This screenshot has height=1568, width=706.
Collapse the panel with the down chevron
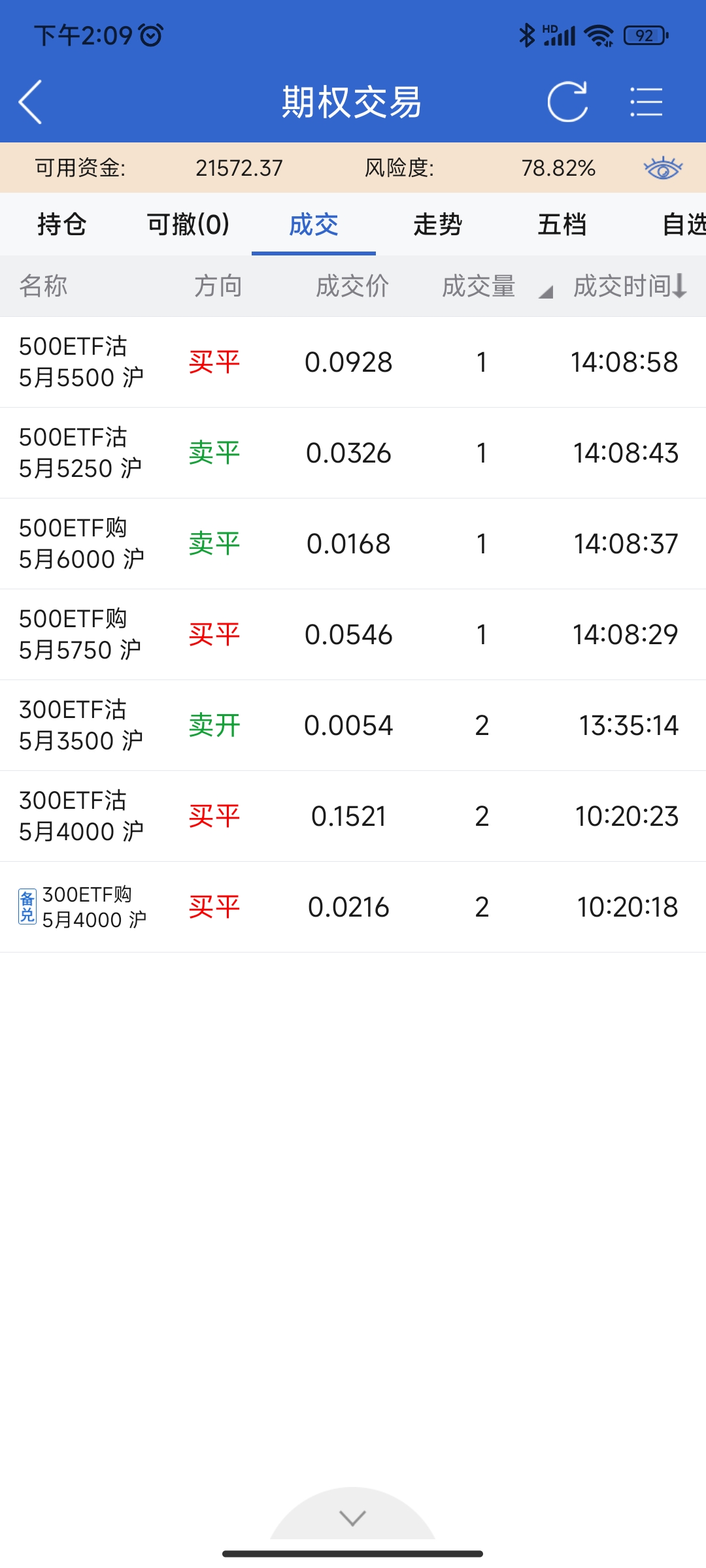tap(352, 1518)
